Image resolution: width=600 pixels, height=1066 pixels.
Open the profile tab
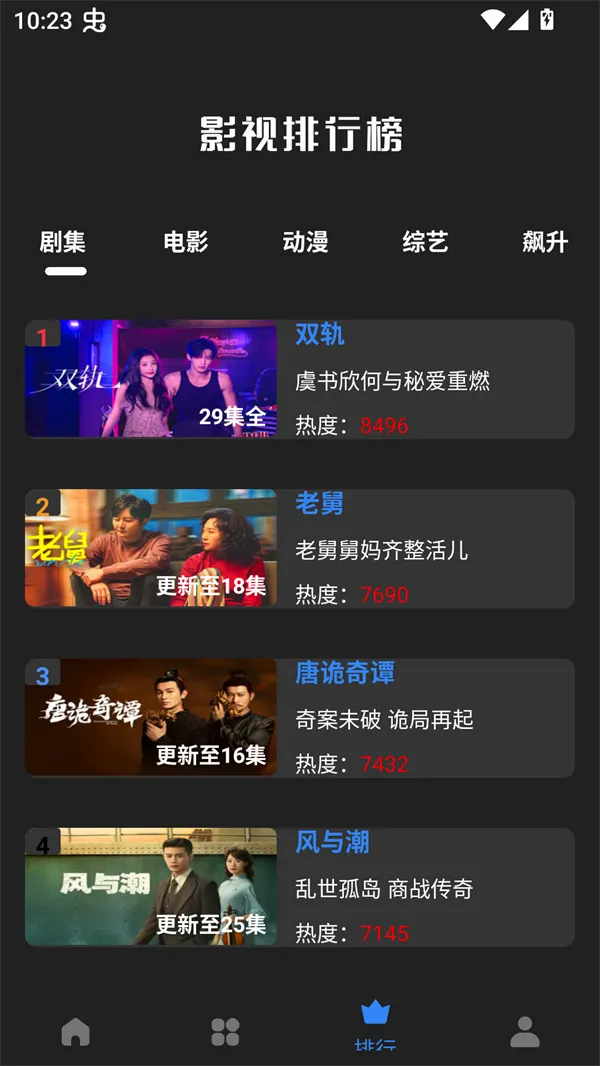(525, 1032)
